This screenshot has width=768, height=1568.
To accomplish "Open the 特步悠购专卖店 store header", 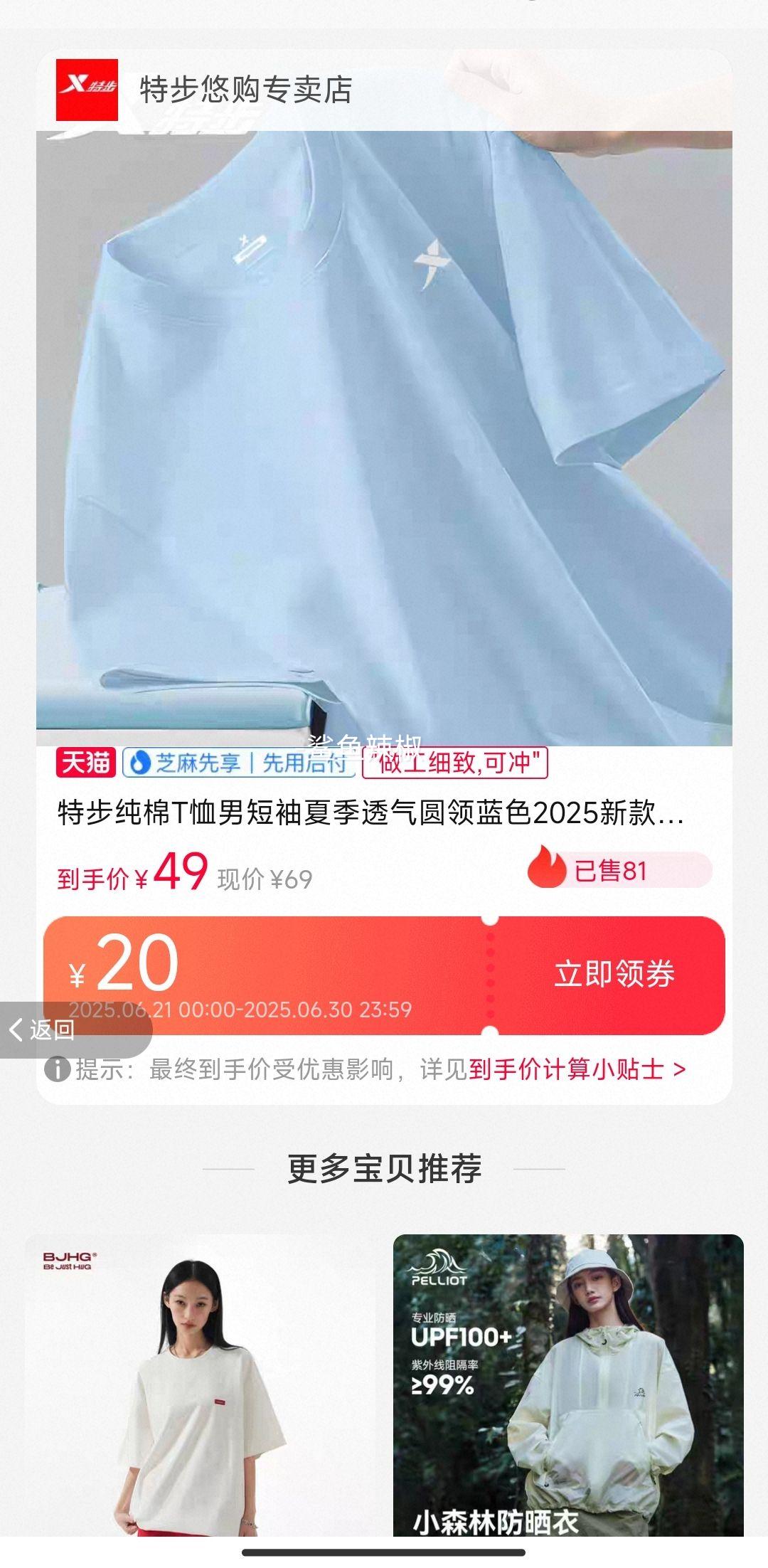I will (x=245, y=90).
